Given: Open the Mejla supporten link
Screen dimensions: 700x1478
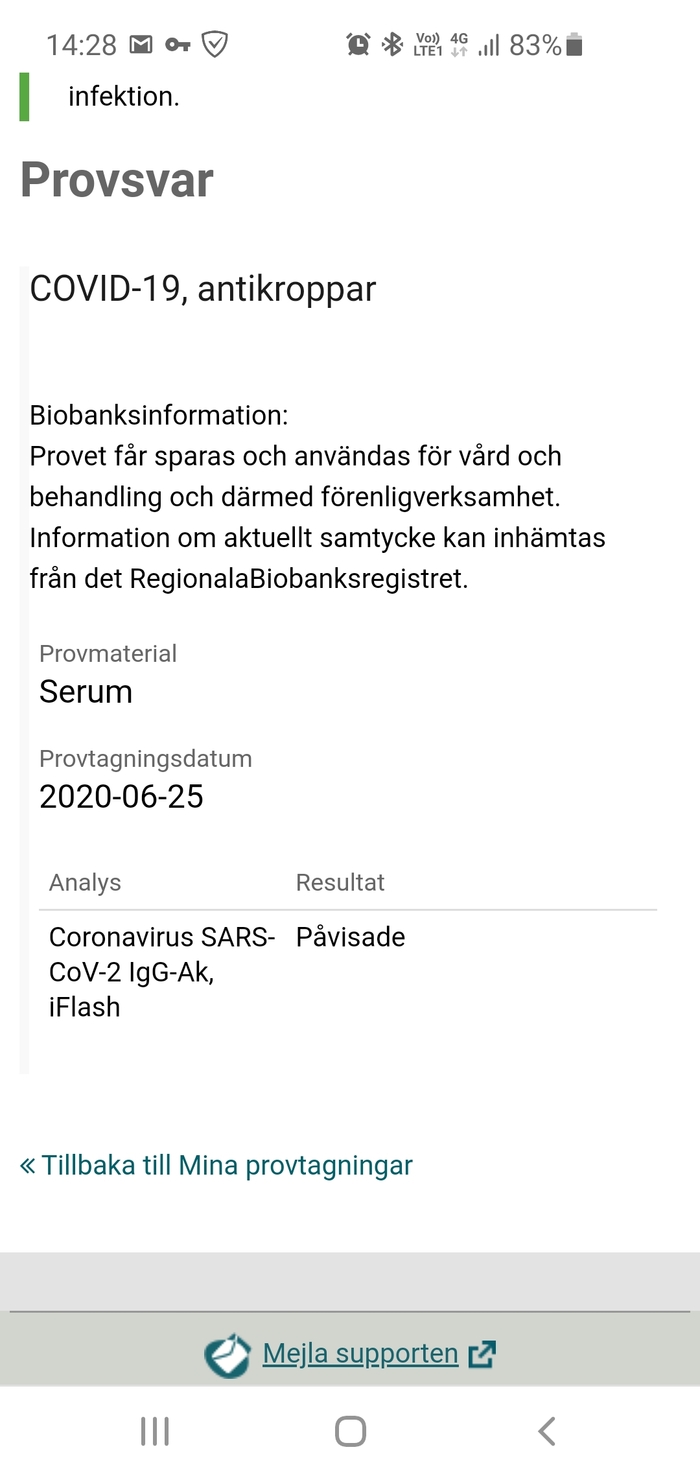Looking at the screenshot, I should click(x=360, y=1354).
